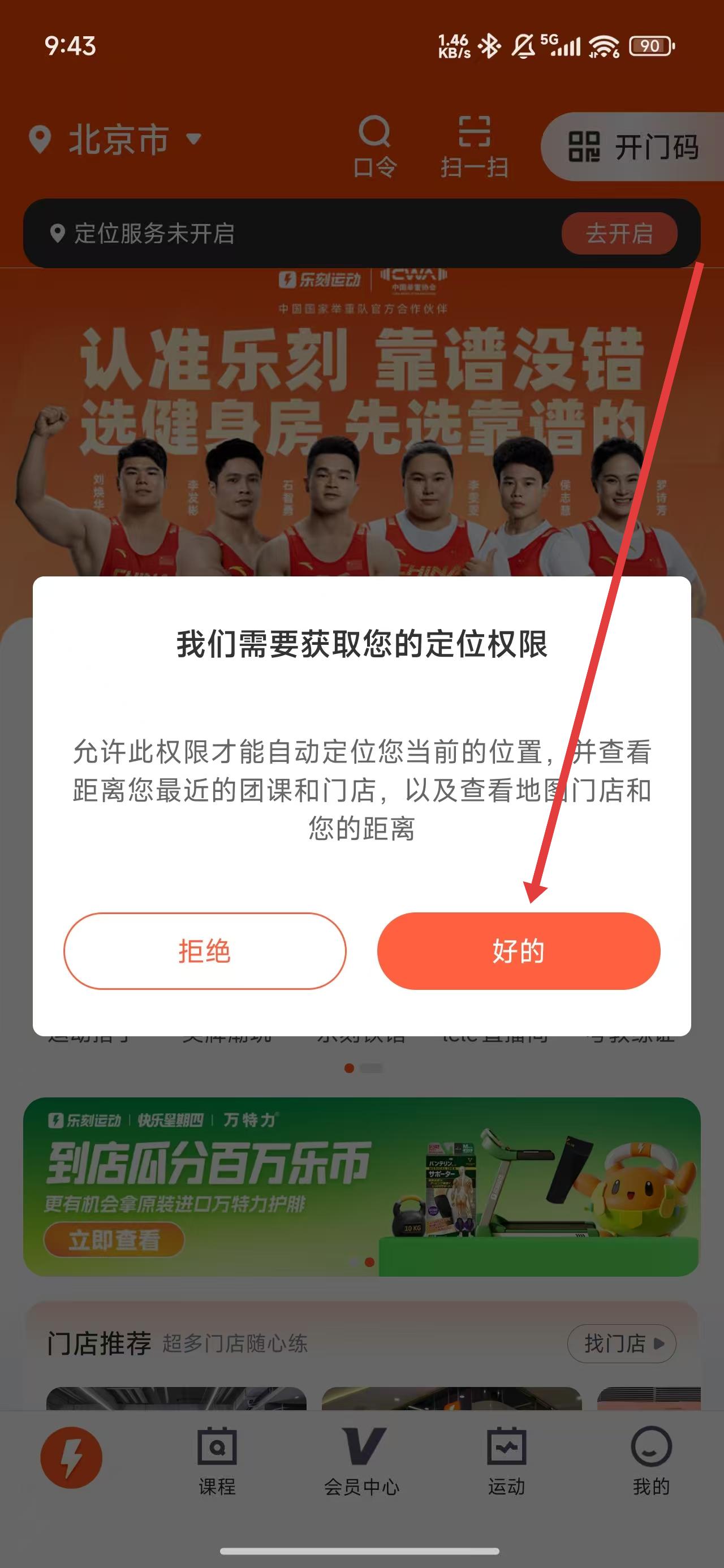
Task: Tap 找门店 to find stores
Action: tap(621, 1343)
